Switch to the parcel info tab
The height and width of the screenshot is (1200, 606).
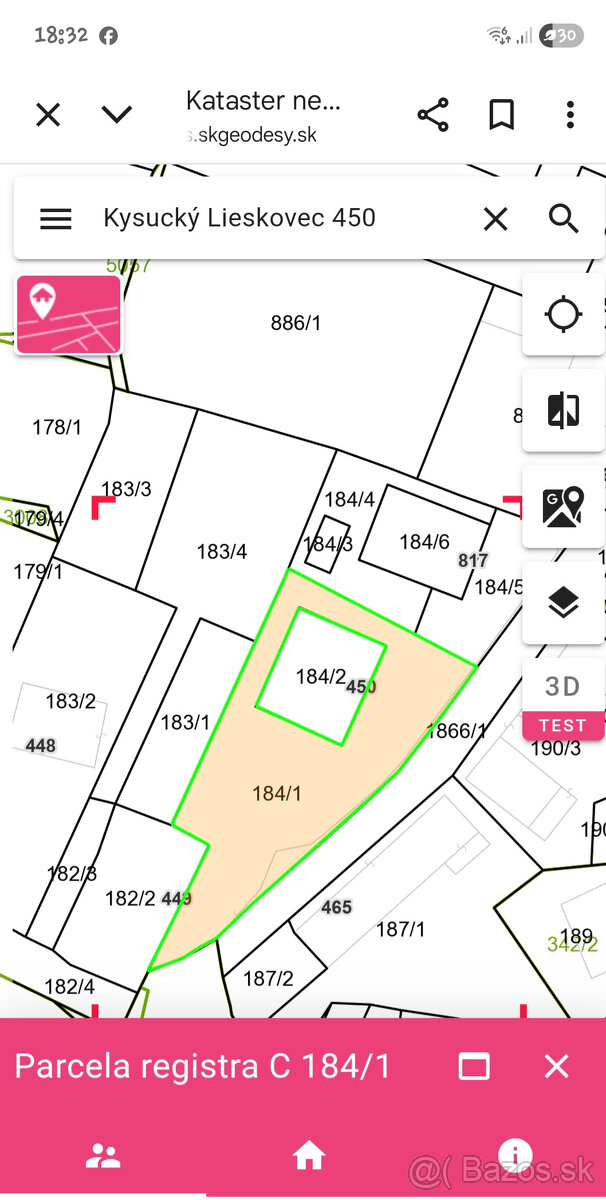(x=515, y=1156)
